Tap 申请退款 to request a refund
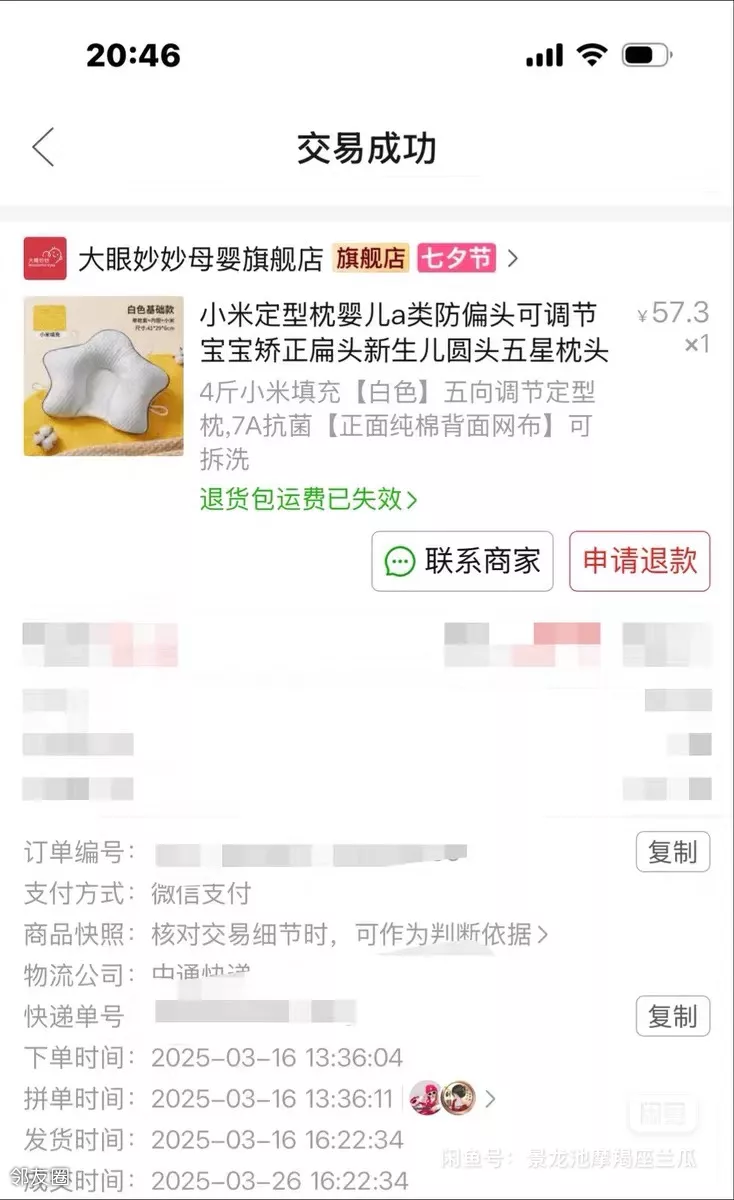This screenshot has height=1200, width=734. 639,561
